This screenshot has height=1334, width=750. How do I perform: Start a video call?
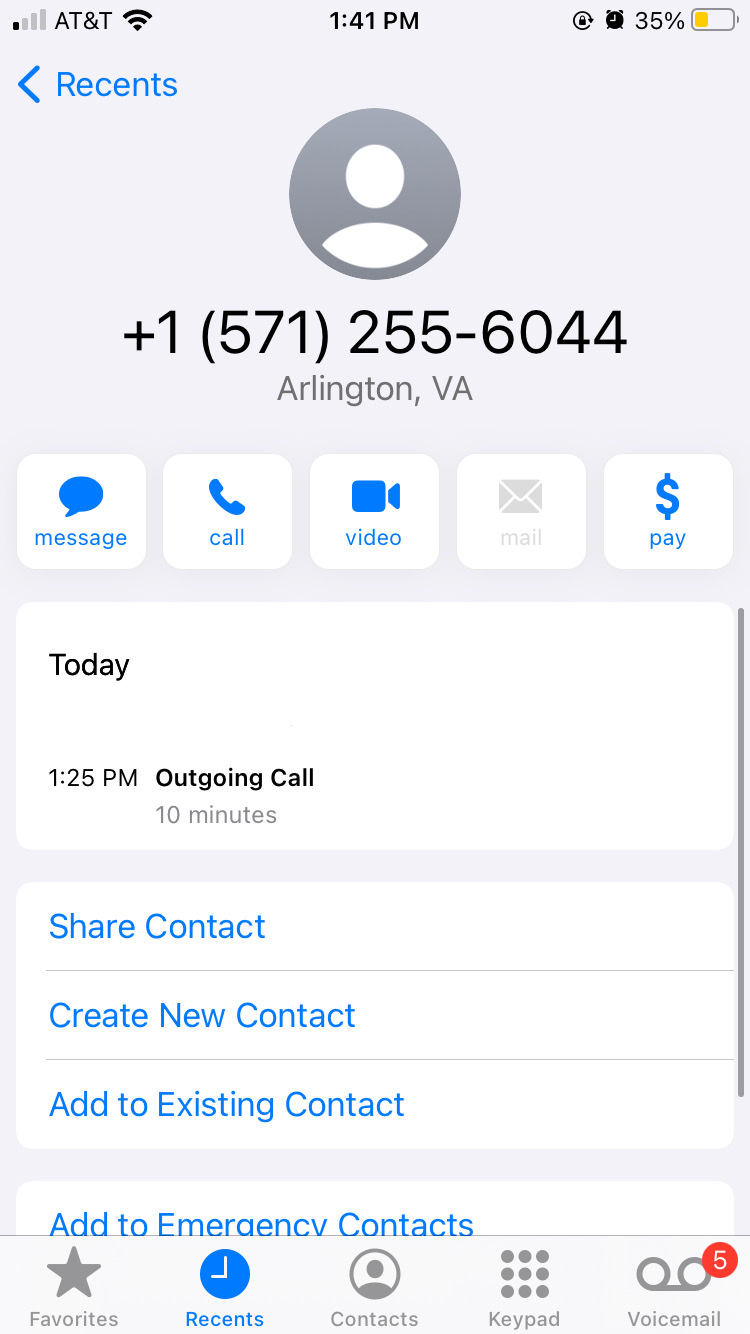click(374, 511)
